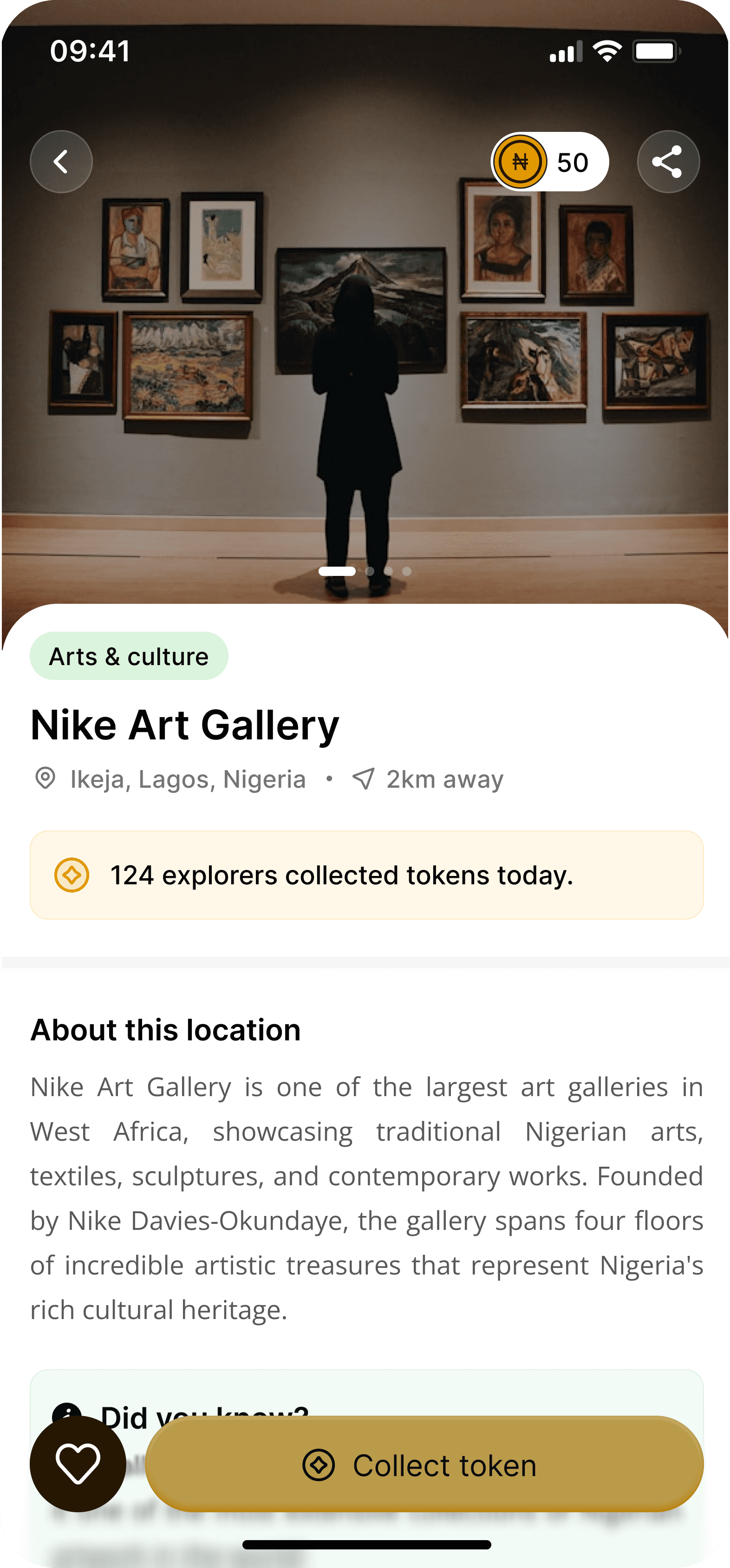
Task: Tap the Wi-Fi icon in the status bar
Action: [606, 51]
